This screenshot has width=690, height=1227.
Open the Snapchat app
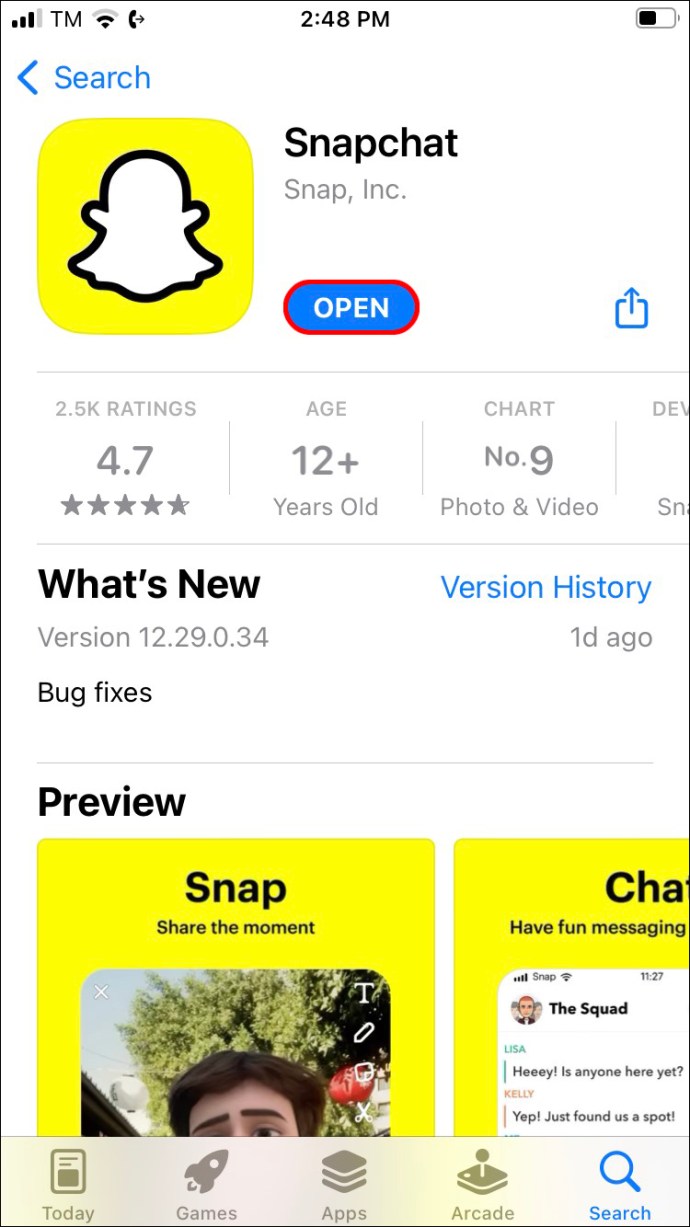click(x=351, y=308)
